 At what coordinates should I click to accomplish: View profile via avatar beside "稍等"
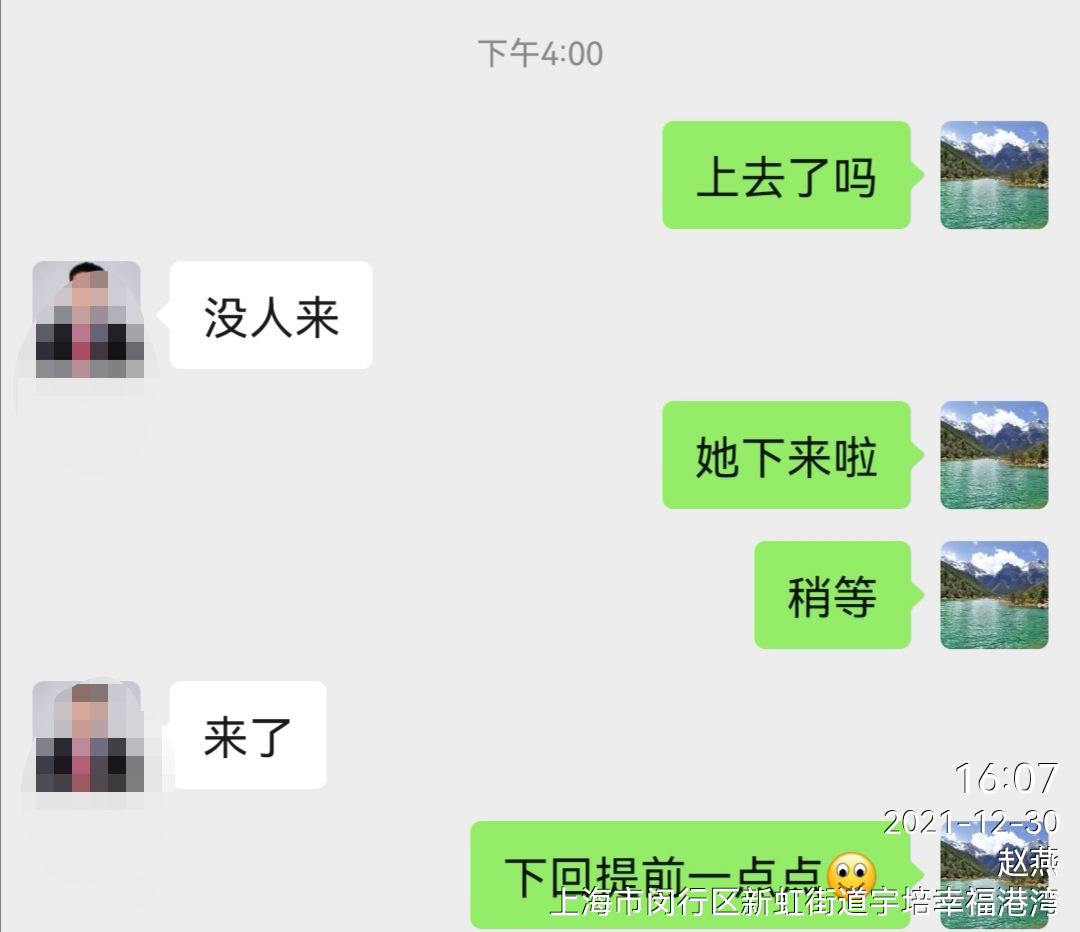(x=994, y=595)
